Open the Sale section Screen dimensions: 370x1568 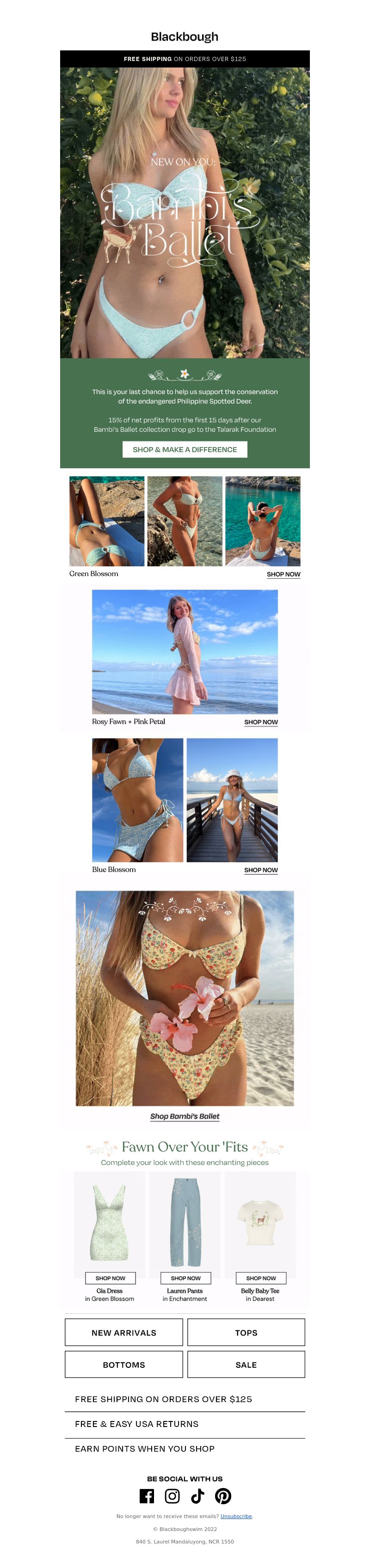246,1365
